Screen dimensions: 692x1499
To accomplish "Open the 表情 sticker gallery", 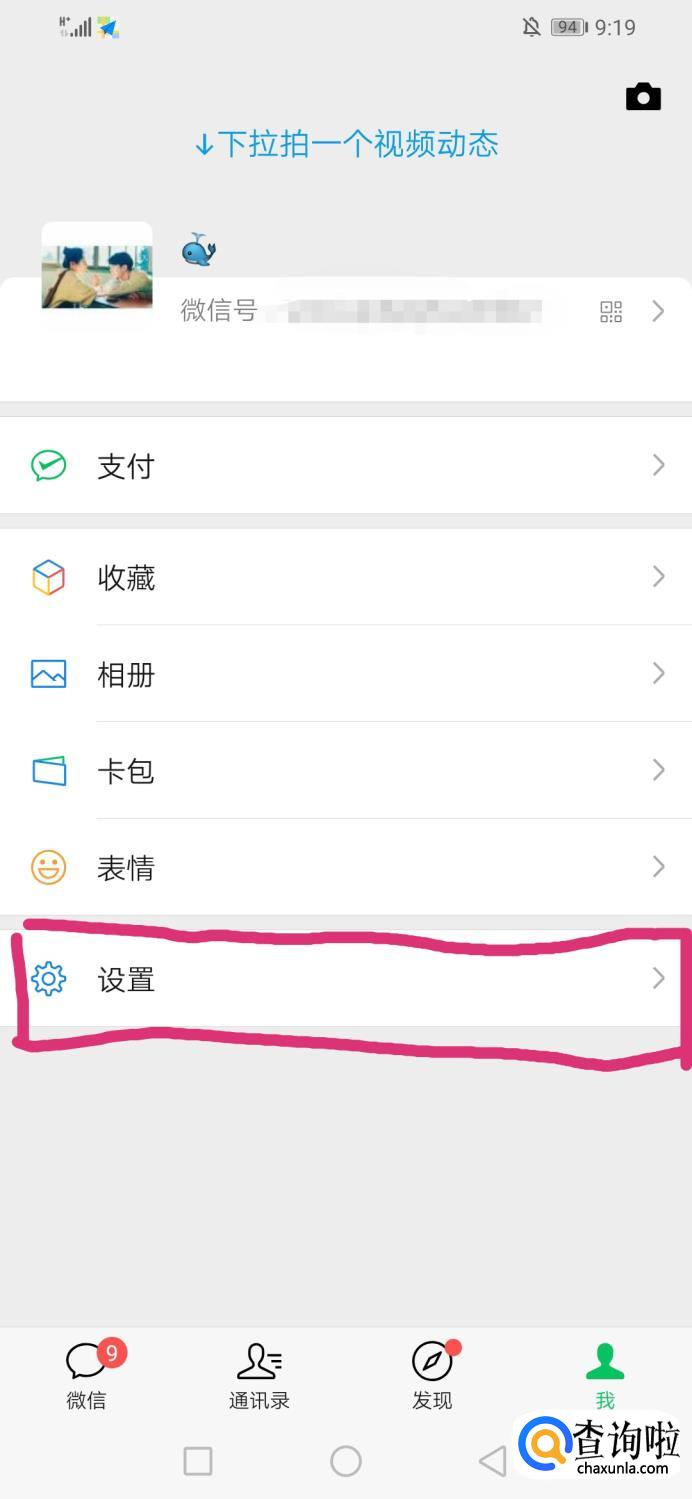I will click(x=345, y=867).
